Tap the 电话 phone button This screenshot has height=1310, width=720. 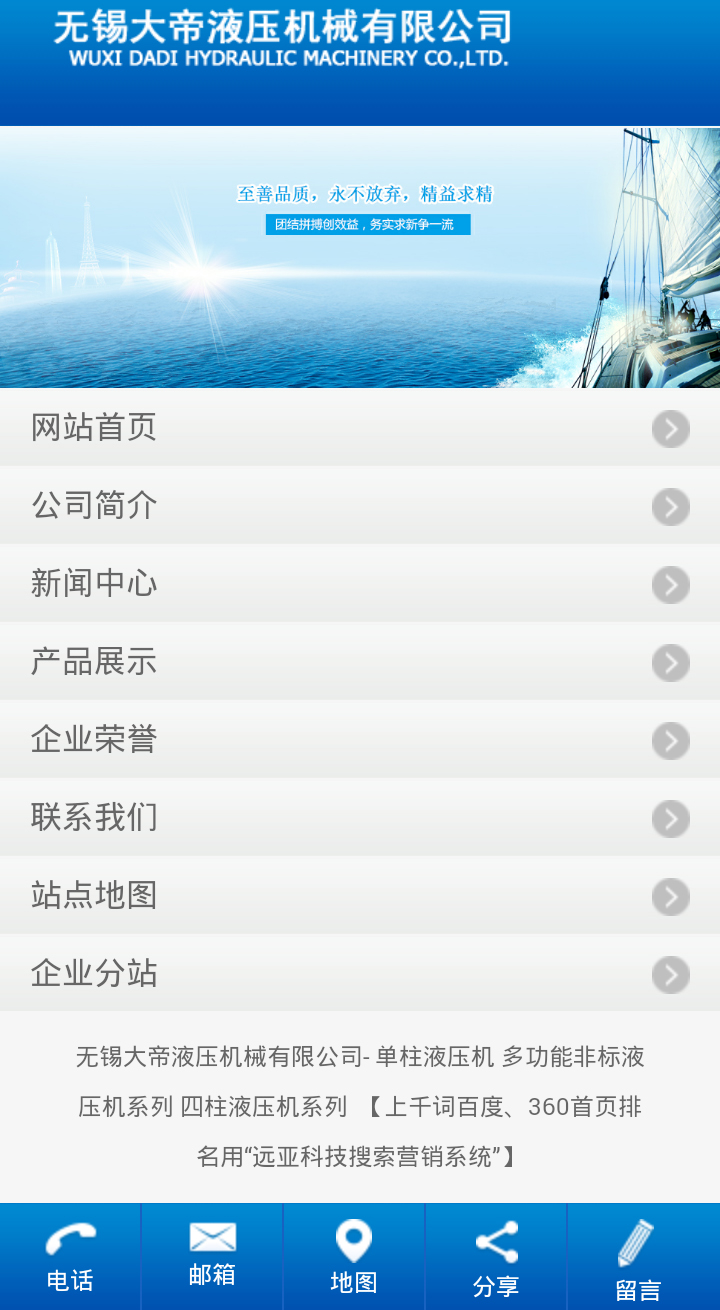click(x=70, y=1257)
